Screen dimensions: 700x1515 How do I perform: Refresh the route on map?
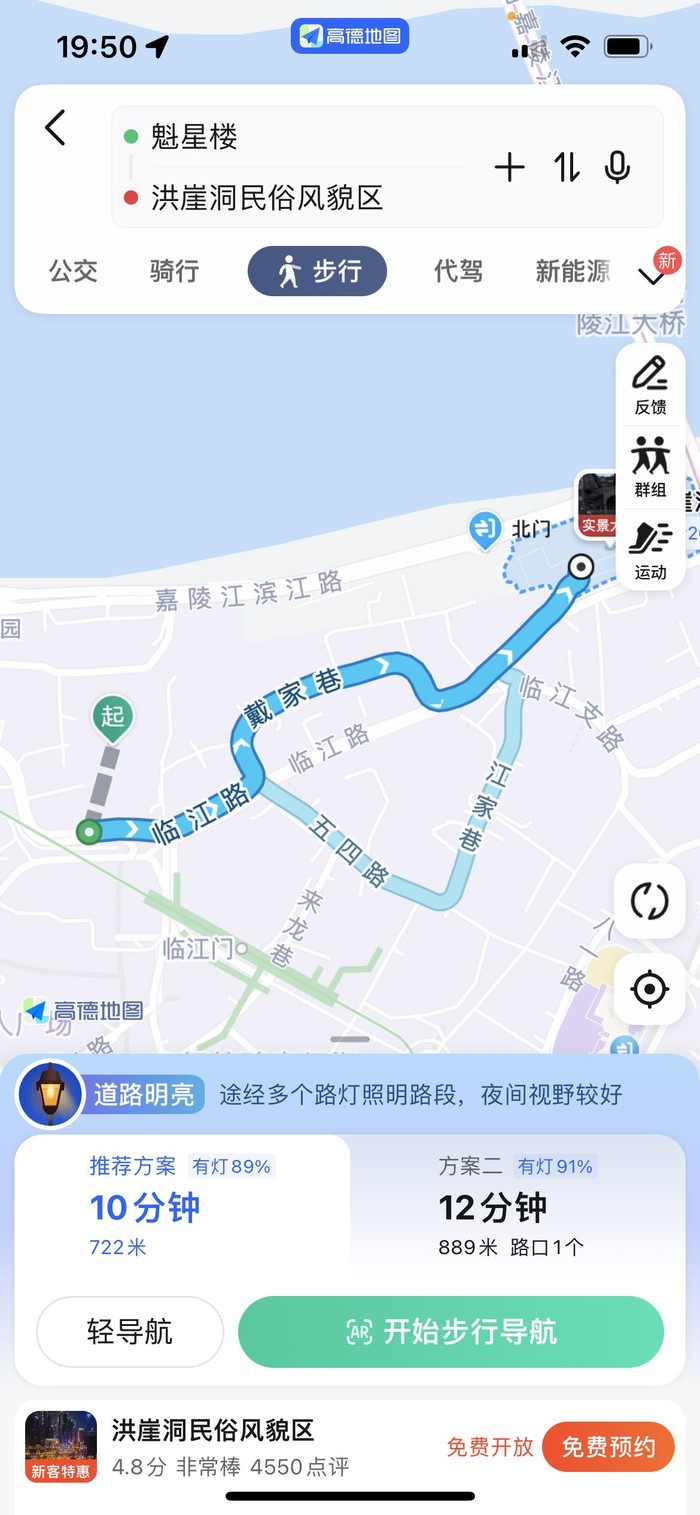(650, 901)
